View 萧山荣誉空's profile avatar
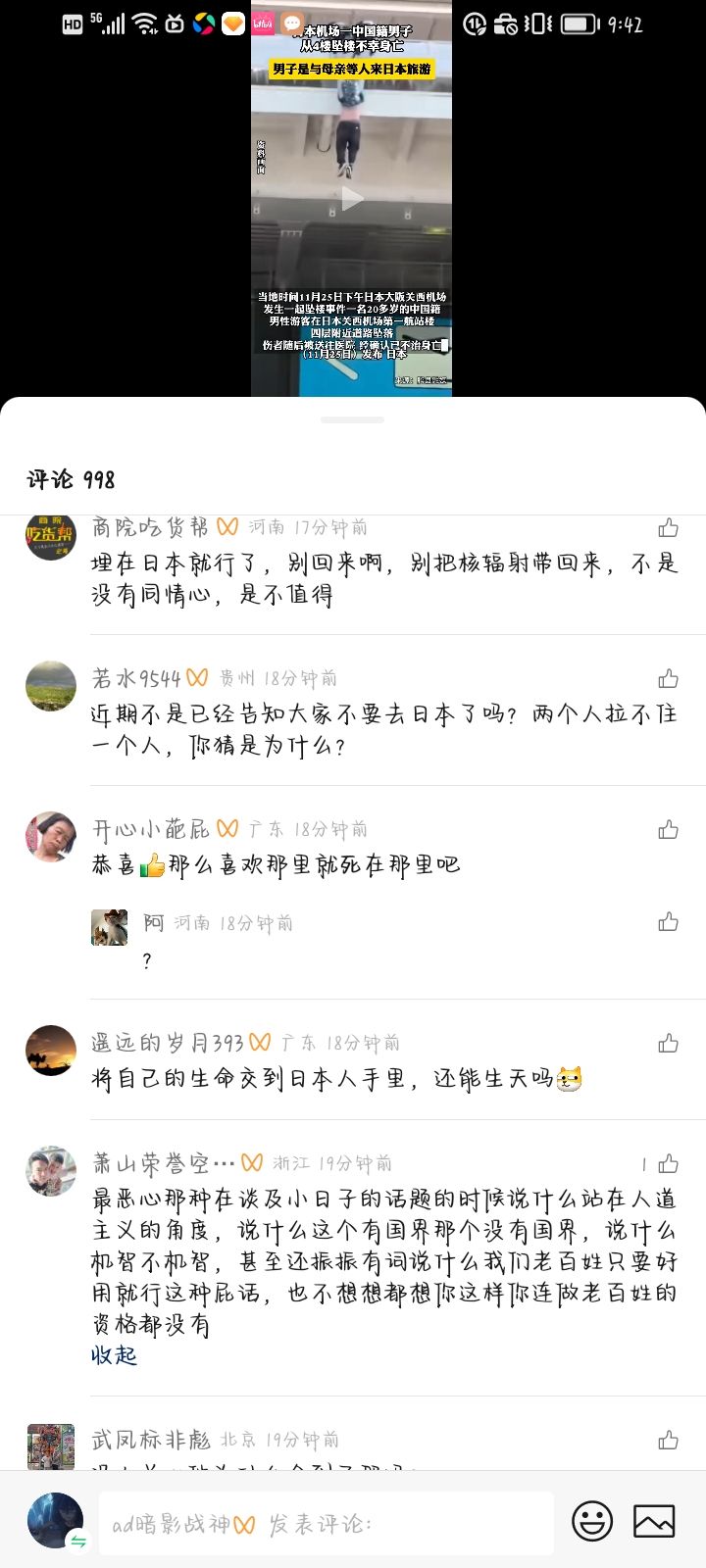 click(51, 1170)
